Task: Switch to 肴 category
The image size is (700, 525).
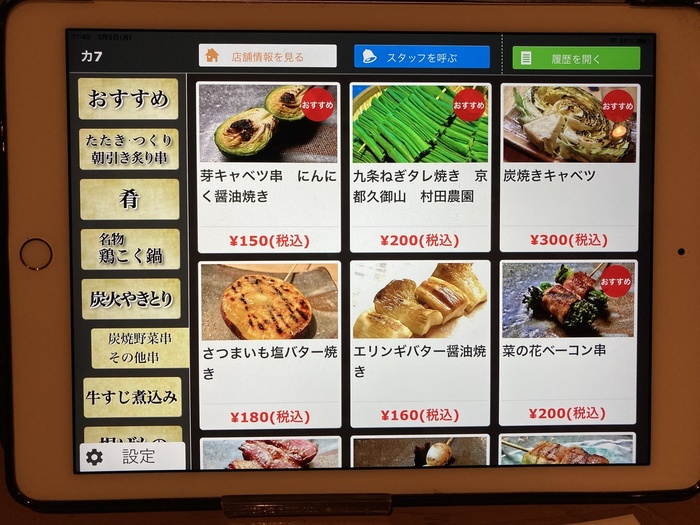Action: point(129,199)
